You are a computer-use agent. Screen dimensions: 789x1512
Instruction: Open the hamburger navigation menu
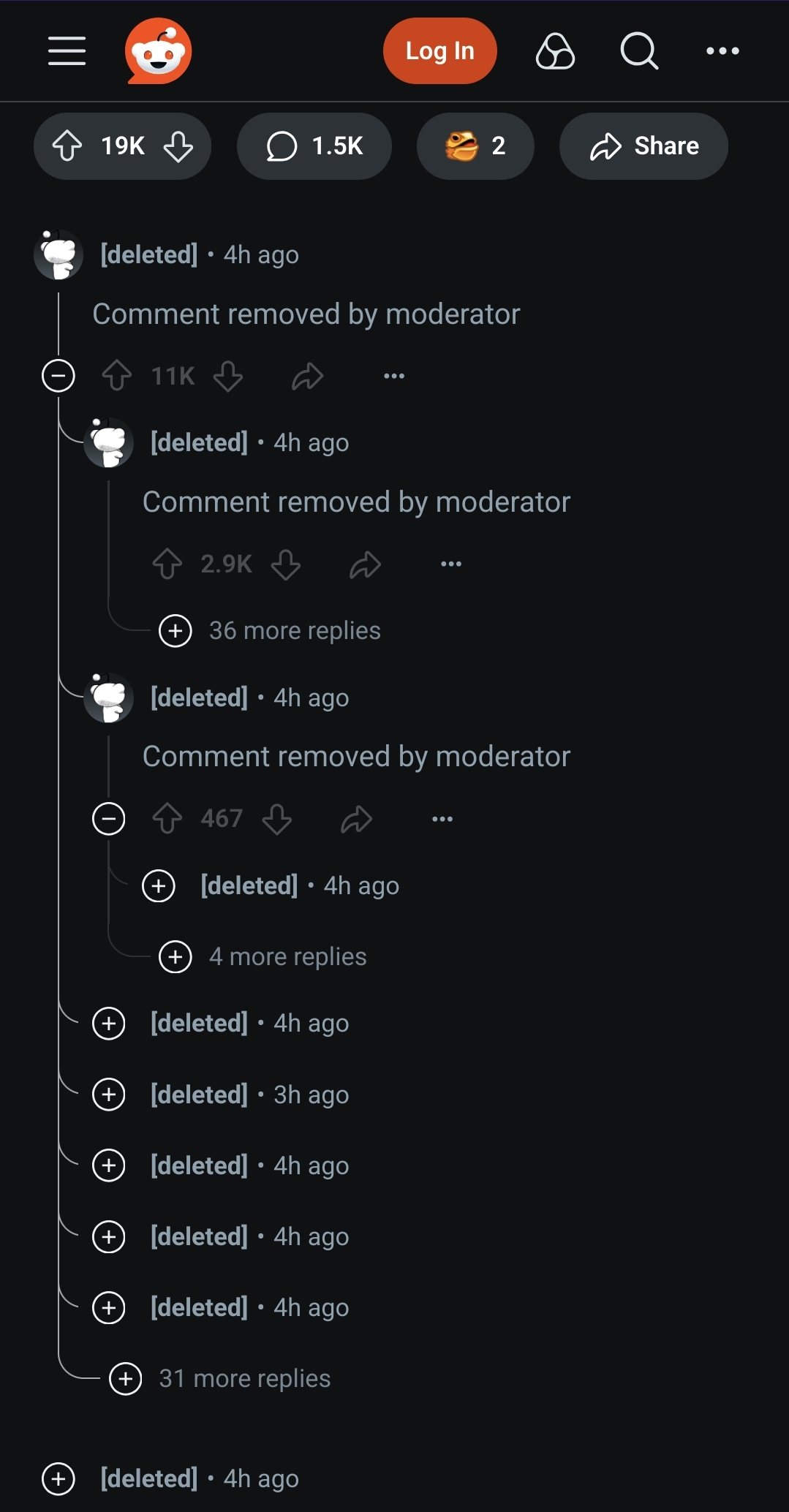67,51
